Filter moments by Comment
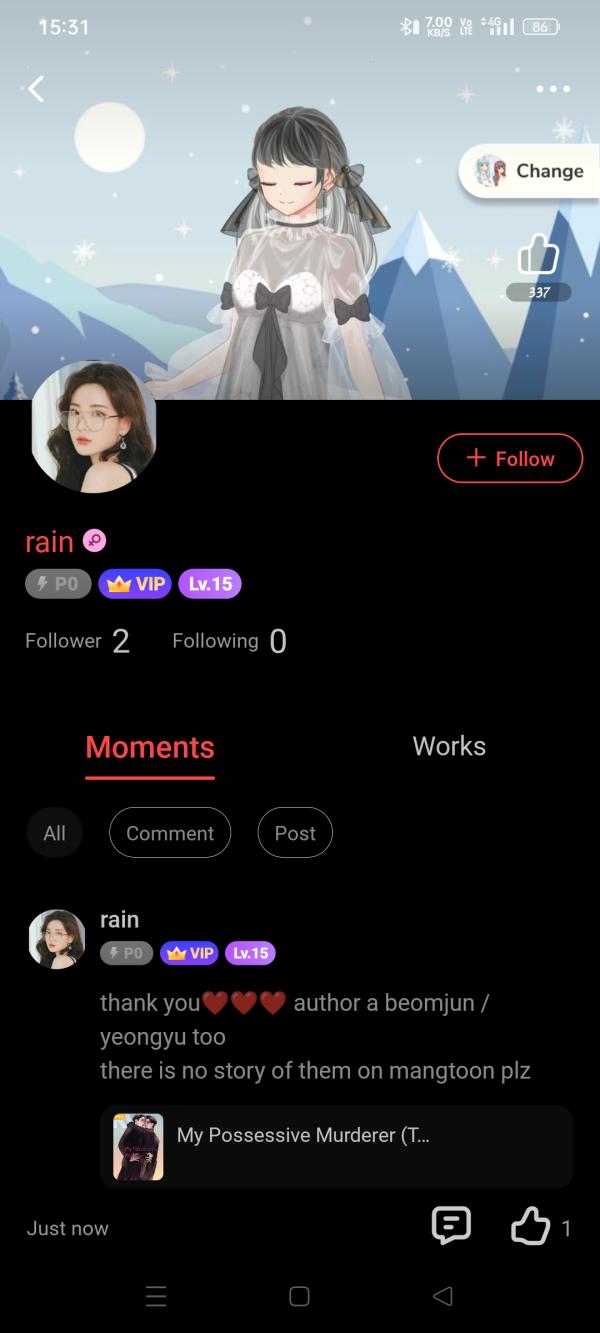This screenshot has width=600, height=1333. [170, 833]
